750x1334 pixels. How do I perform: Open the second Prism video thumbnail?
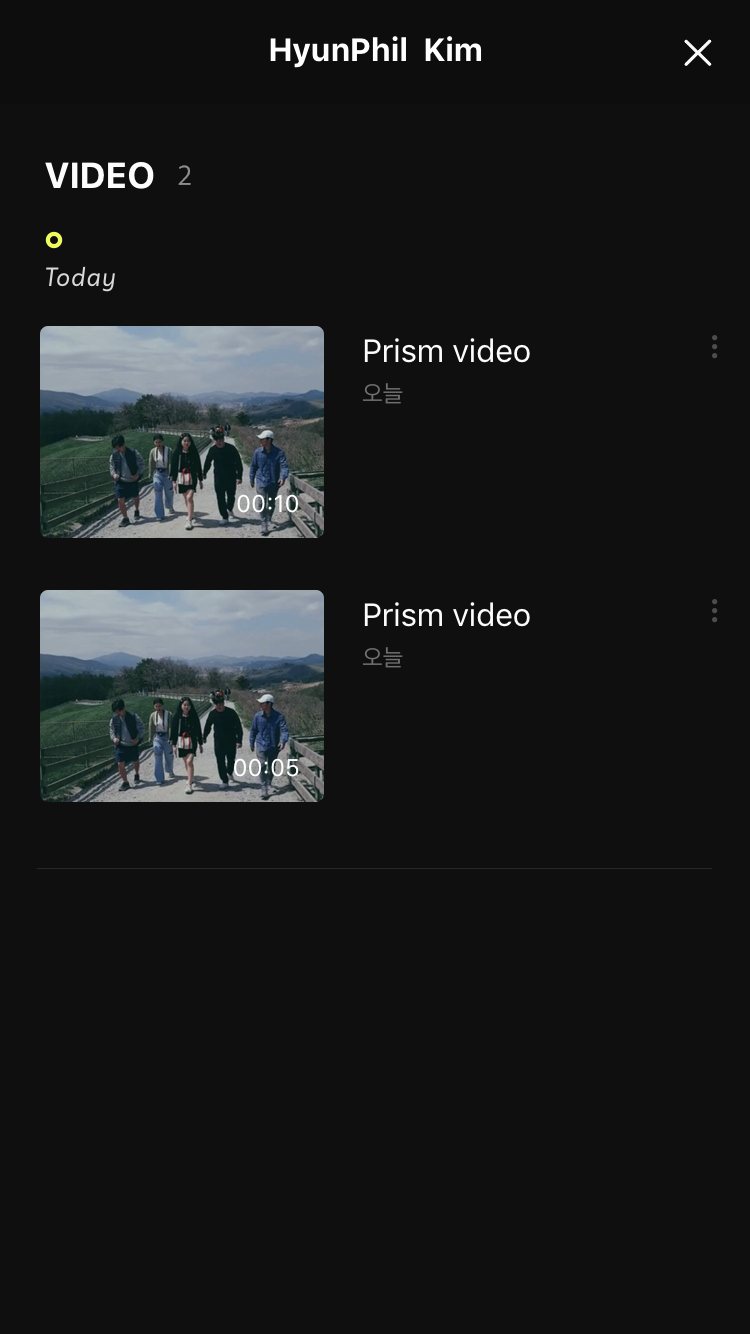click(x=182, y=696)
